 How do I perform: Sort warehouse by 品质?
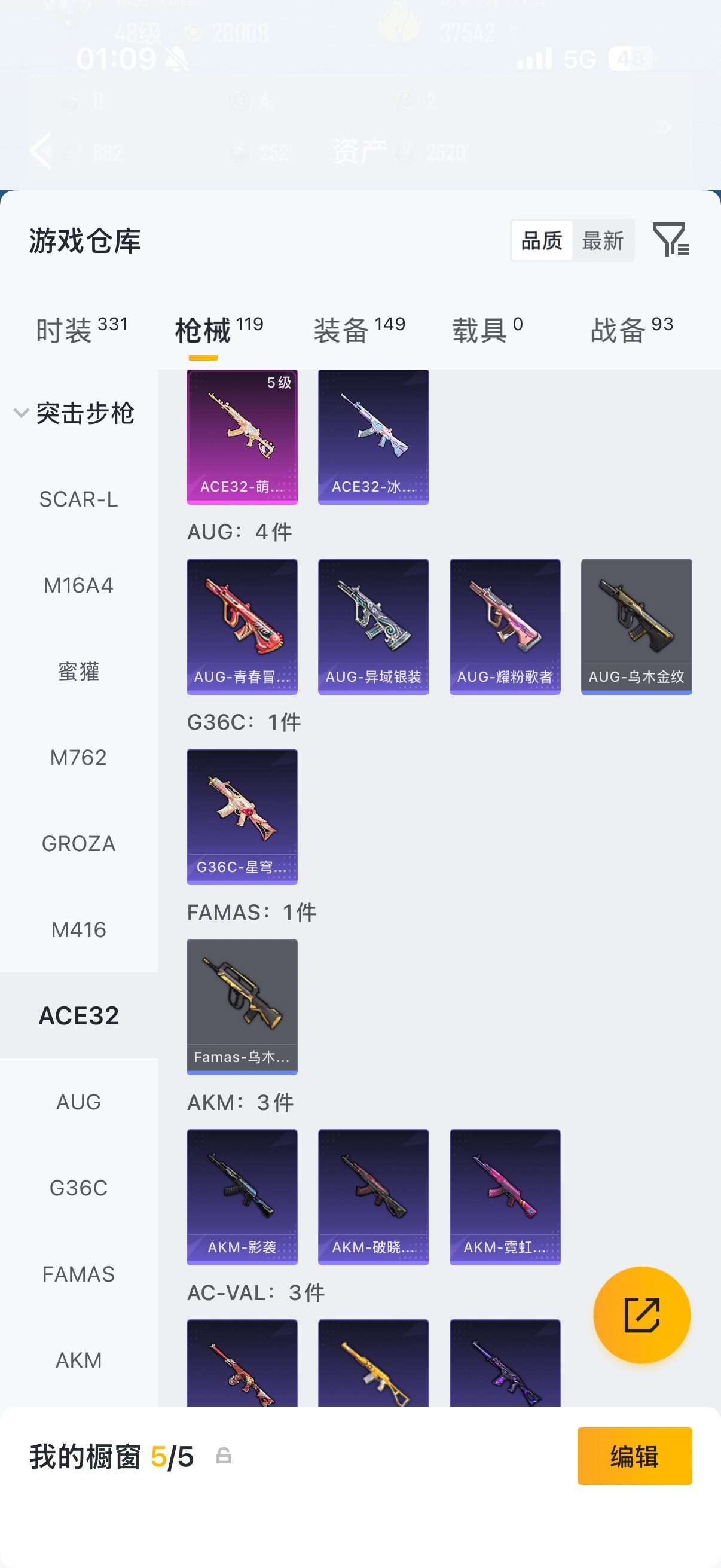pos(542,240)
